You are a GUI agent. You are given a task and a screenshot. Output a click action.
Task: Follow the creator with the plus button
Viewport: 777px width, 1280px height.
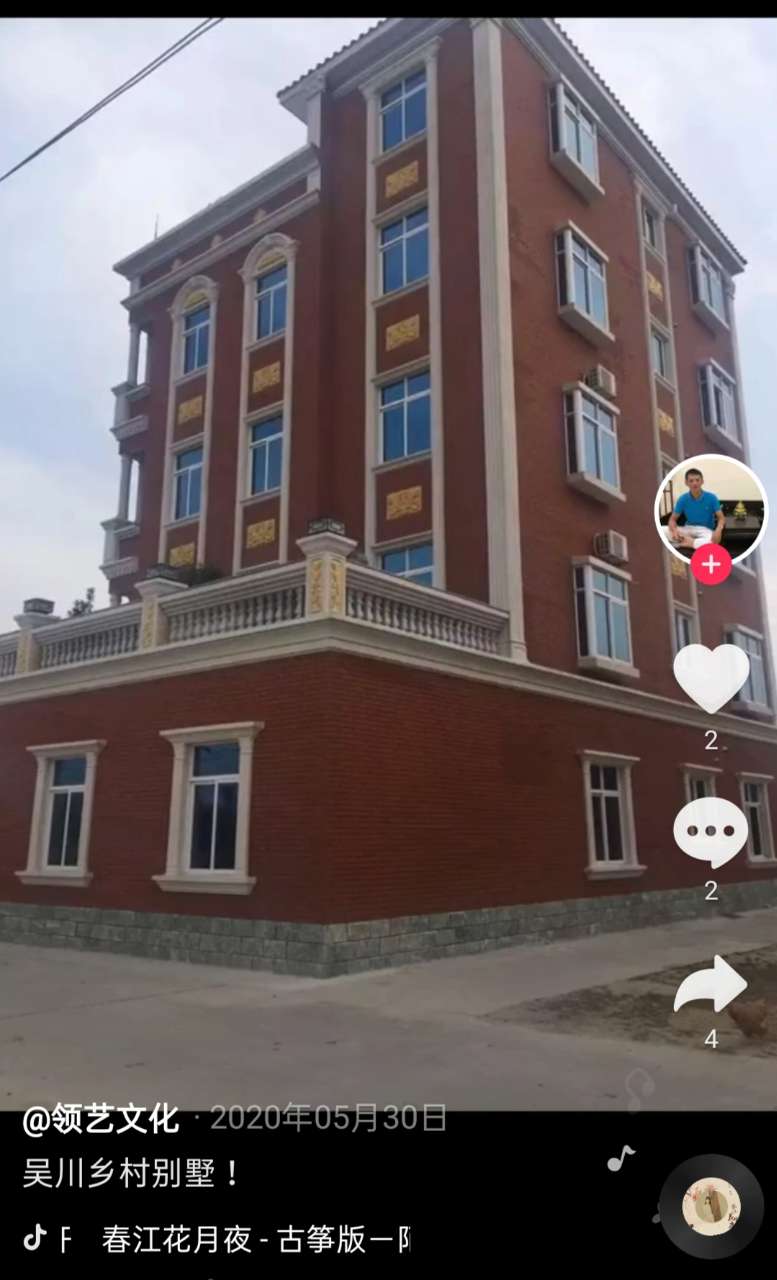tap(711, 565)
